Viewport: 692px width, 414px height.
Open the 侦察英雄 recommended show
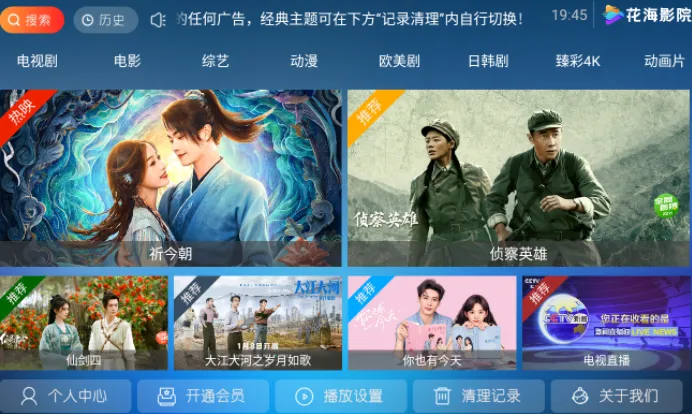(x=518, y=178)
